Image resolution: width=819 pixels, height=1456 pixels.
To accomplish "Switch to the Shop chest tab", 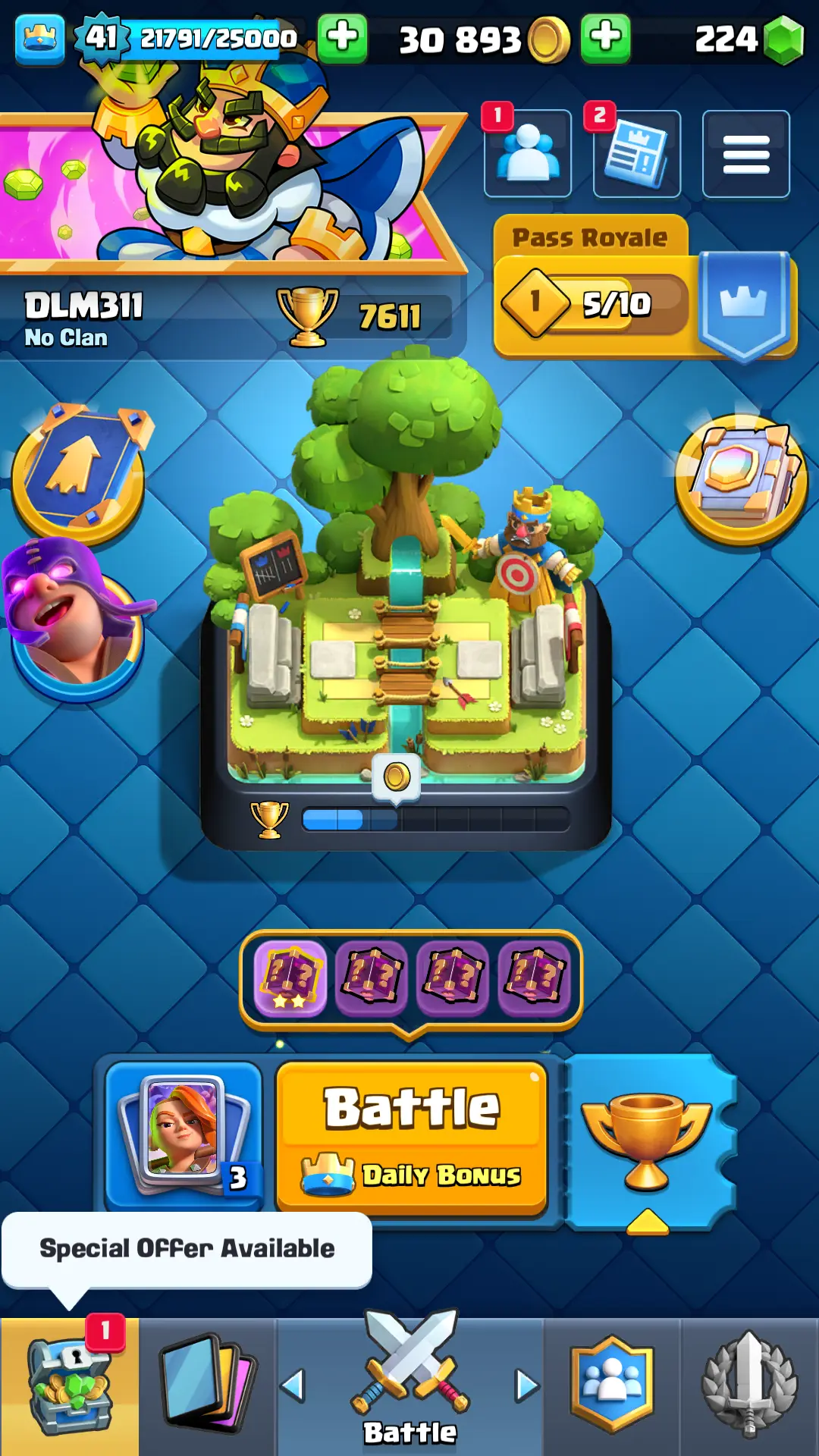I will (69, 1386).
